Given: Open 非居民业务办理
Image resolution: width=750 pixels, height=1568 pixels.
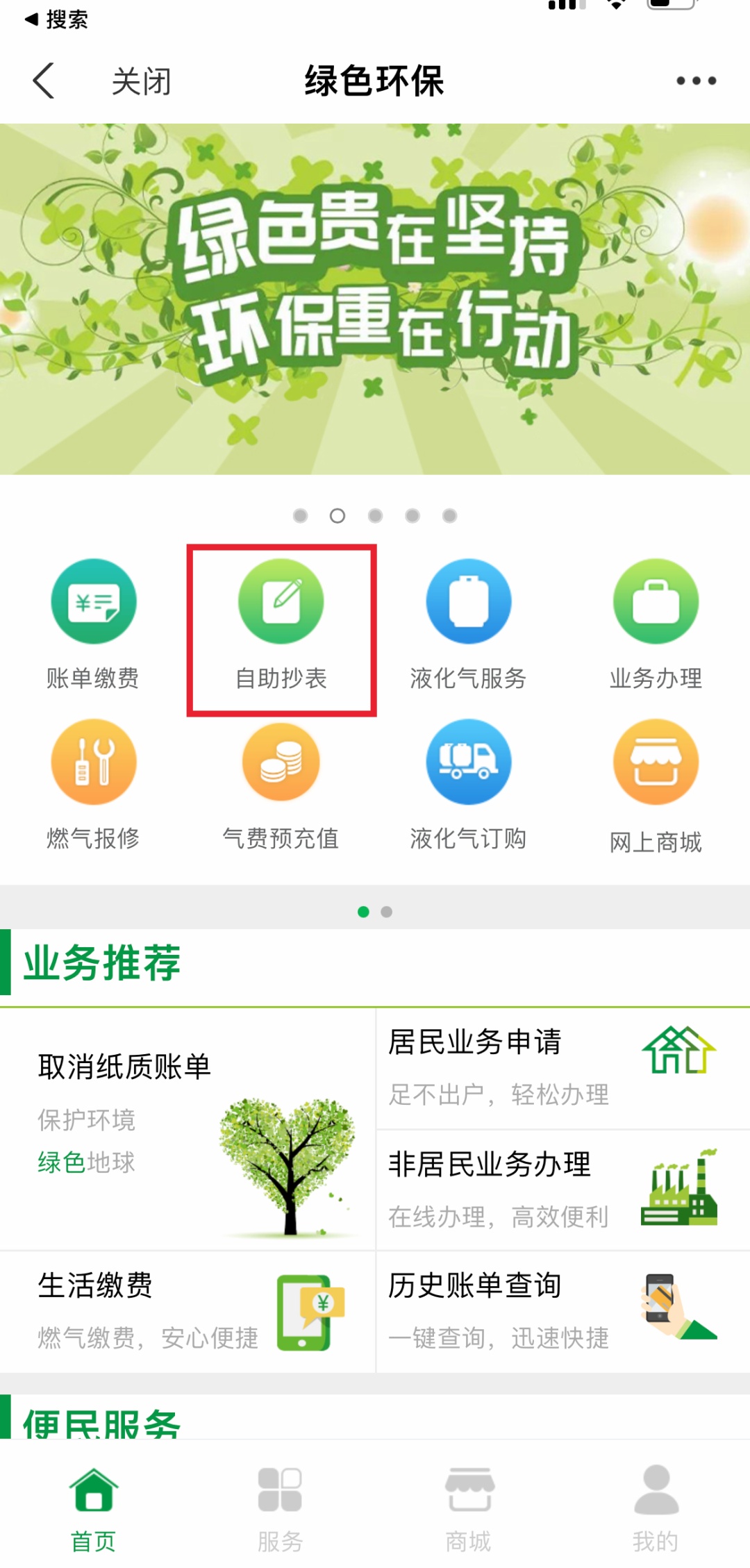Looking at the screenshot, I should pos(563,1190).
